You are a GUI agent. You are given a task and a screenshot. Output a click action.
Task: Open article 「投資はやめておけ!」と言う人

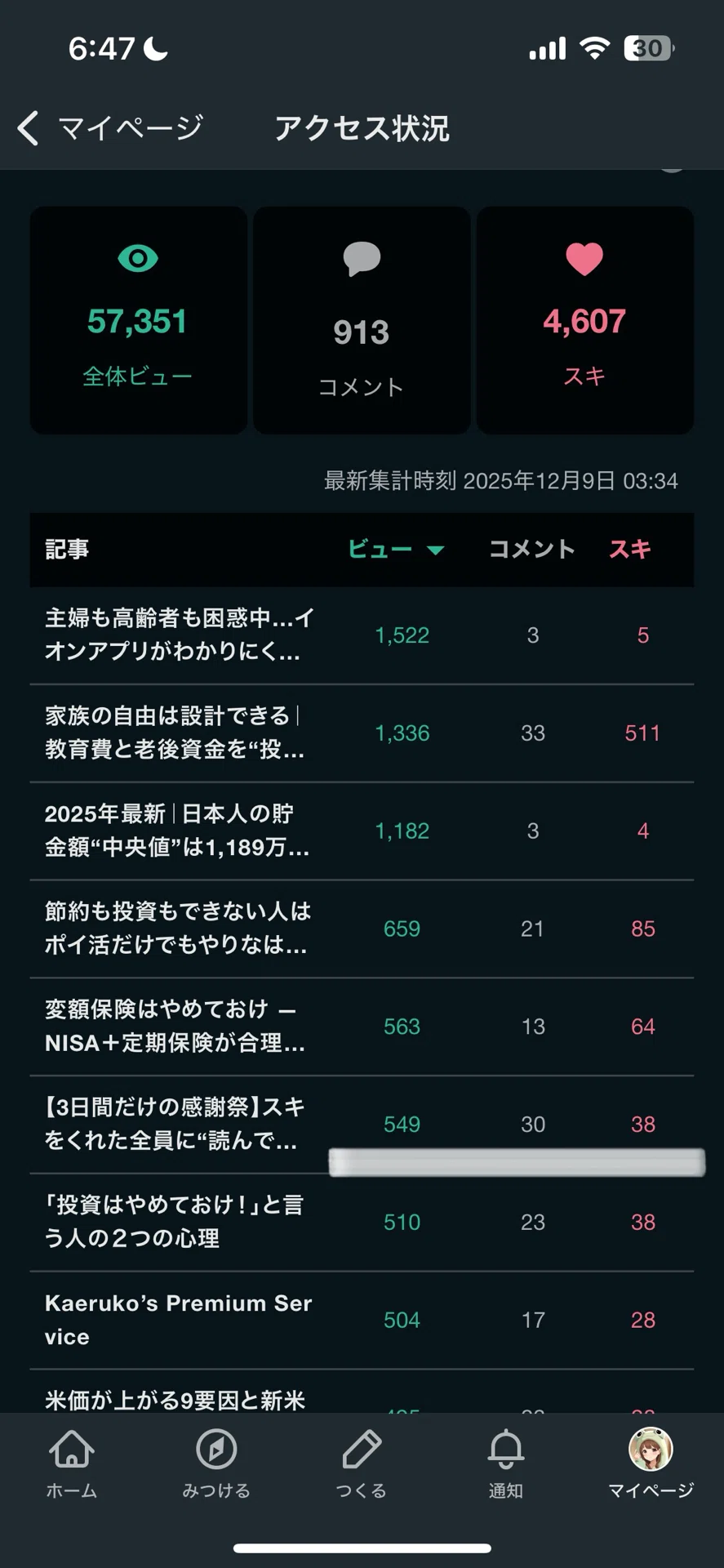[x=362, y=1223]
